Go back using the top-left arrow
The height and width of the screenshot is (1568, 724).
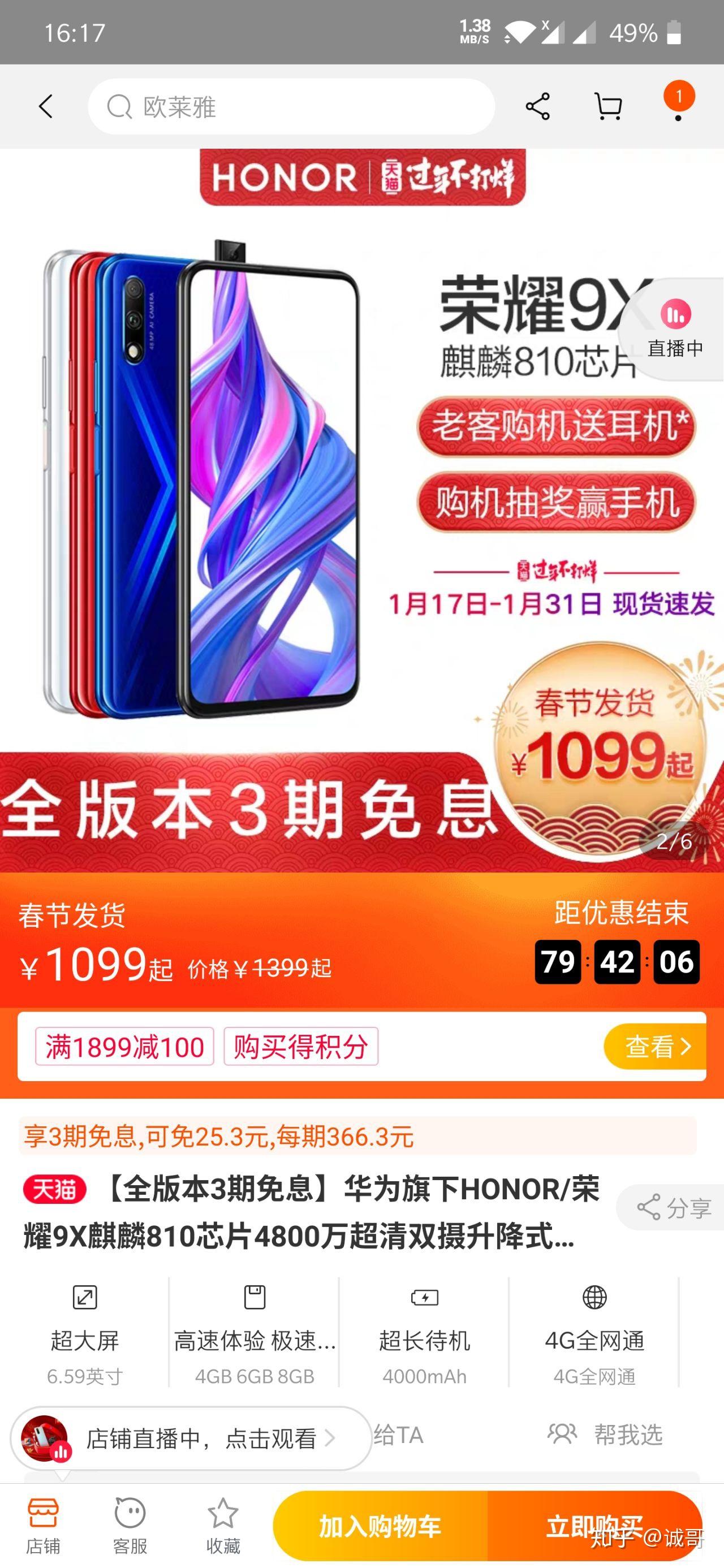[x=46, y=106]
